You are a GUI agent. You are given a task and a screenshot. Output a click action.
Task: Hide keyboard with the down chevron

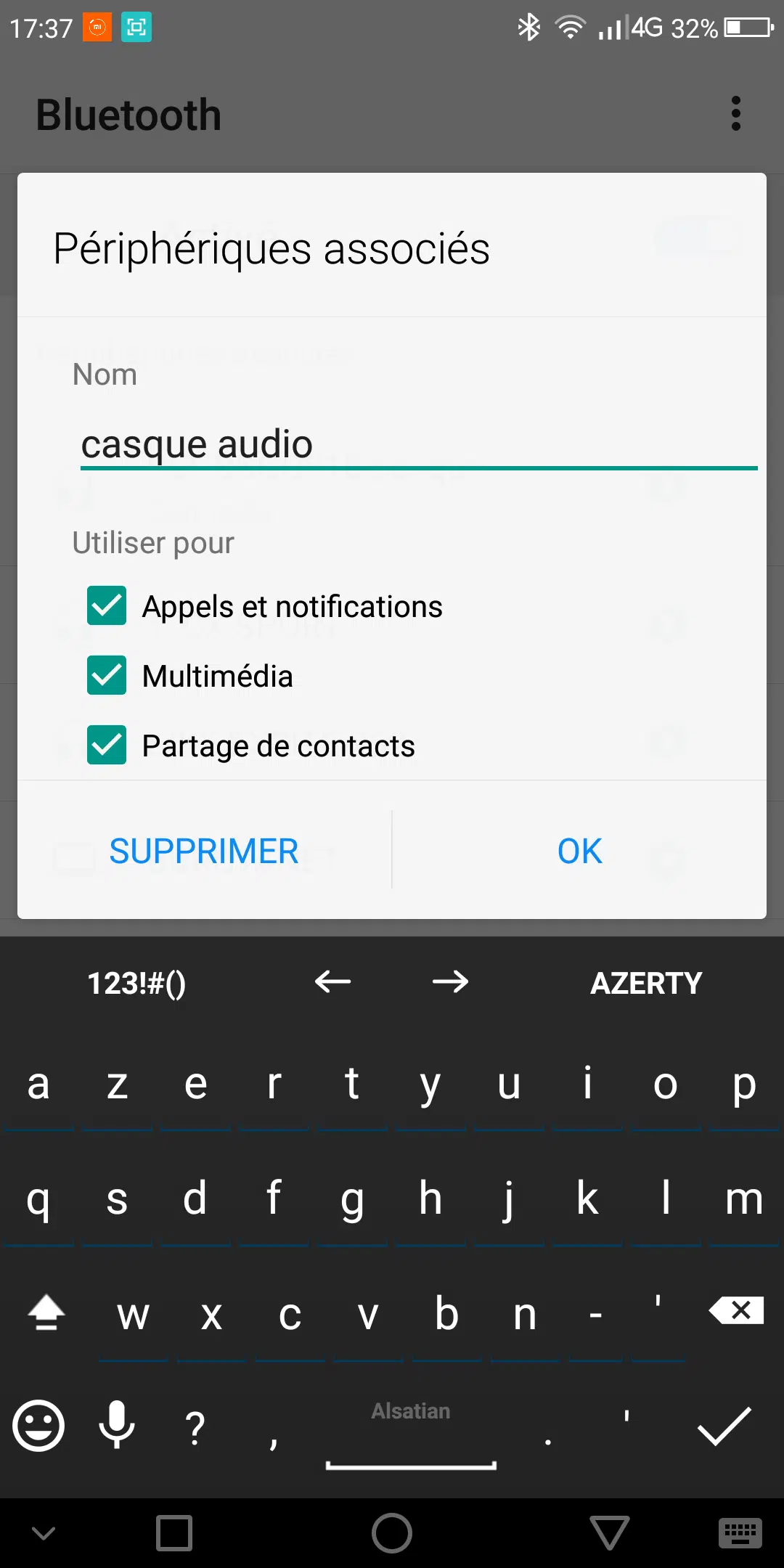[44, 1533]
